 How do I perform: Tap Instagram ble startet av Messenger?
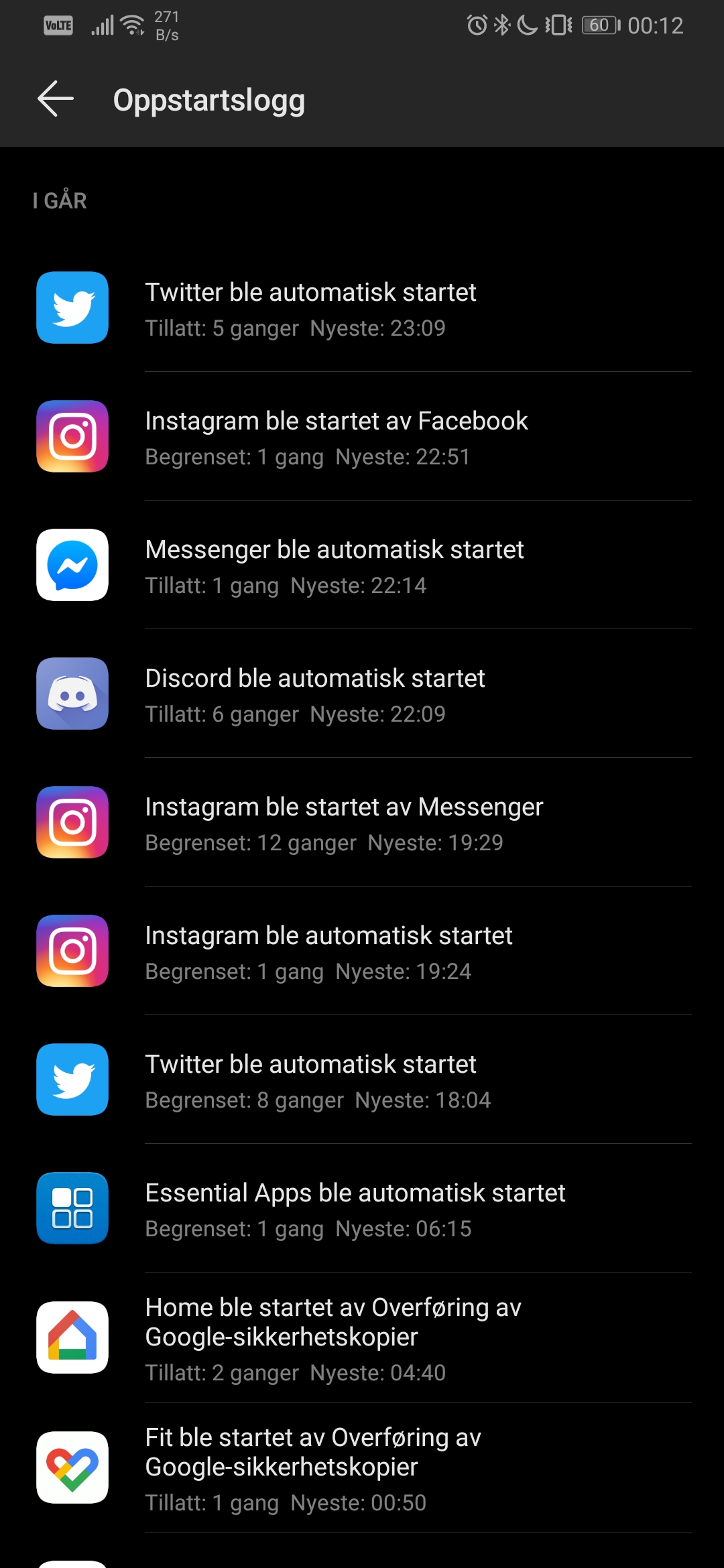362,823
